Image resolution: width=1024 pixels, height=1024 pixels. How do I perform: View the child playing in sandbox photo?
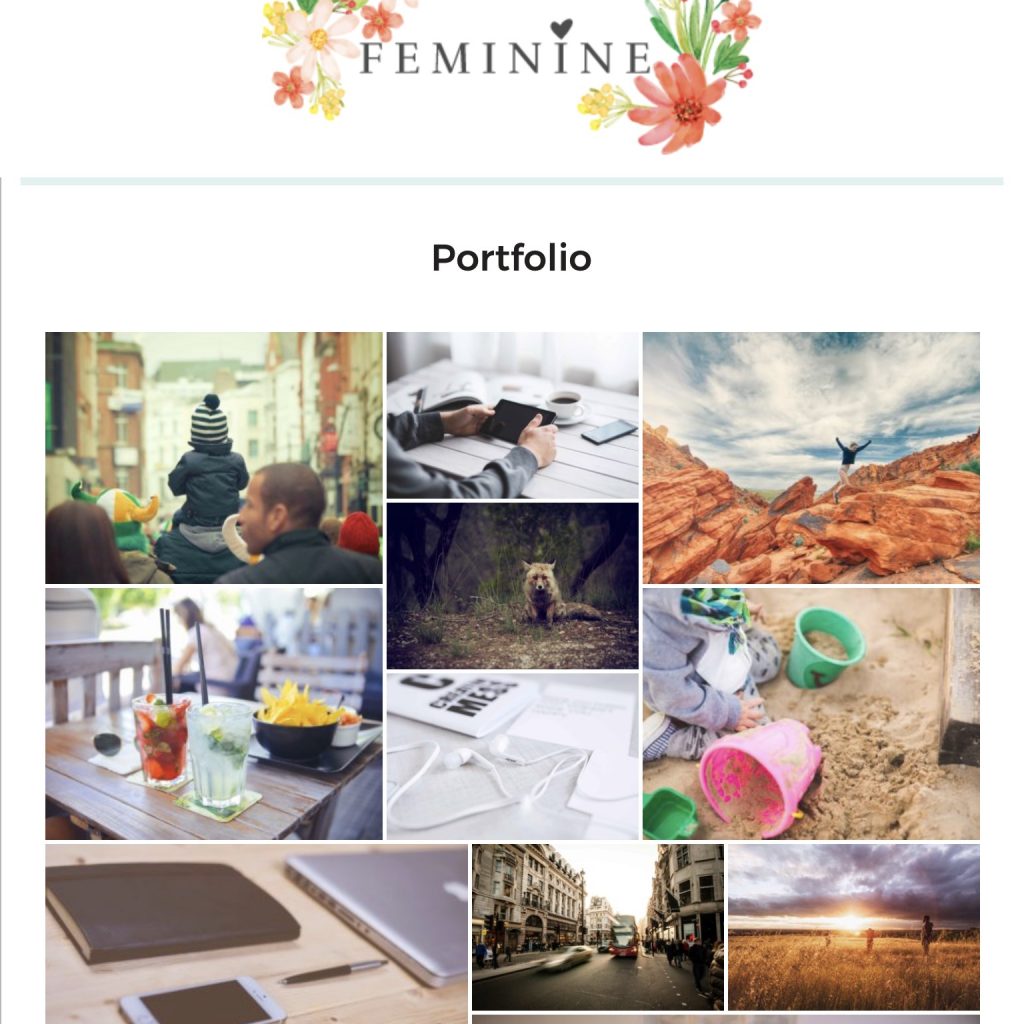pos(811,713)
